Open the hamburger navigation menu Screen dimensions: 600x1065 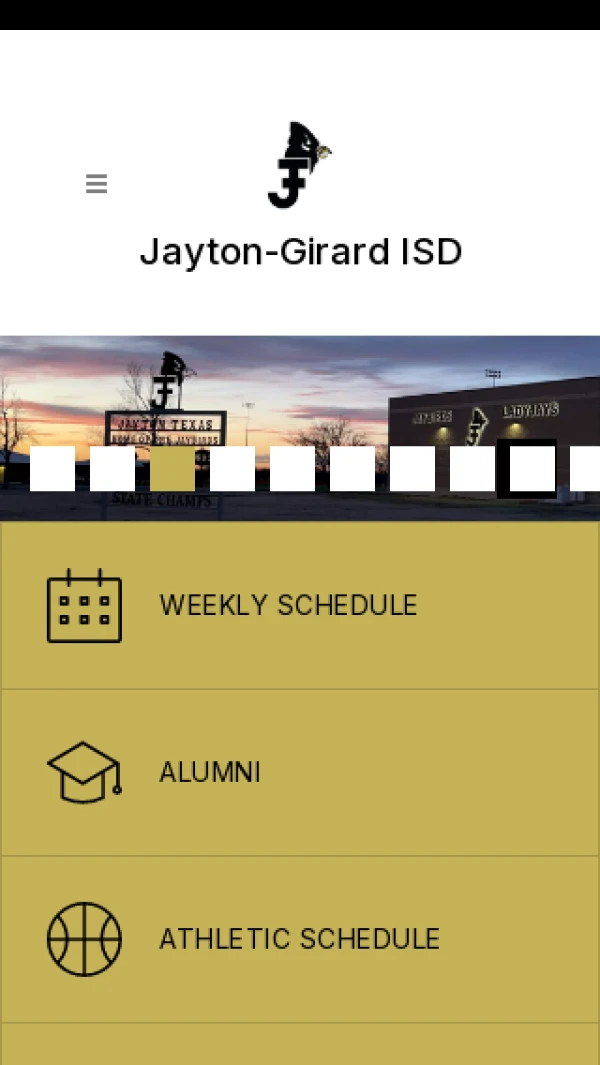96,184
